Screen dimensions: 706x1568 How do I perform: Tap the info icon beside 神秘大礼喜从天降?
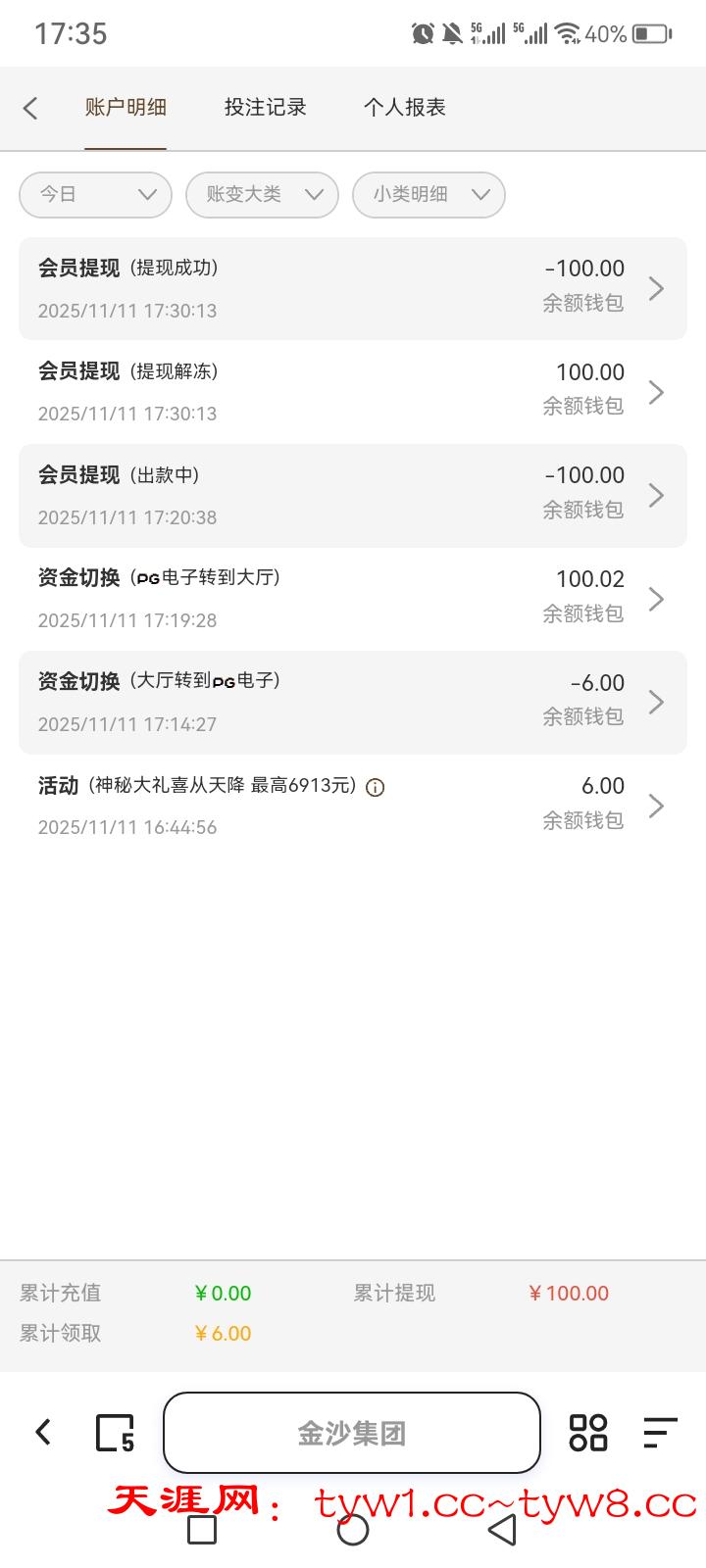(x=375, y=787)
